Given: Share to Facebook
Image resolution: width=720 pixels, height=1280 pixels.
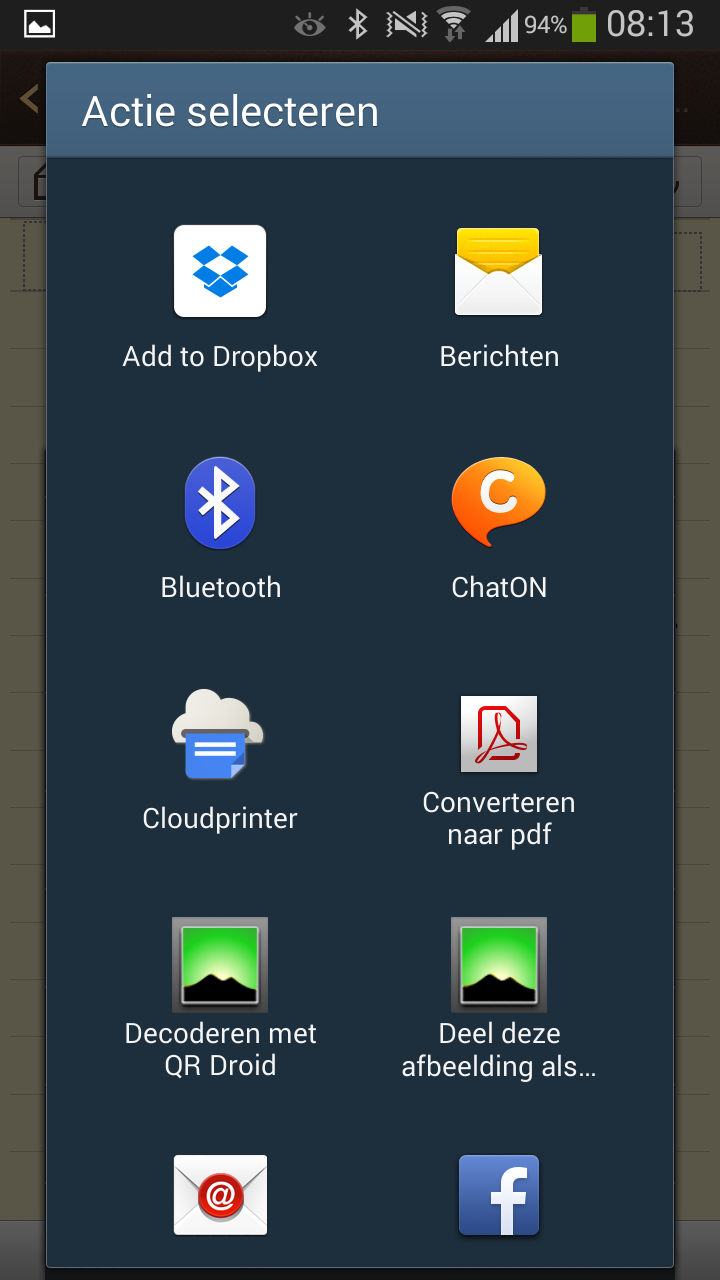Looking at the screenshot, I should 499,1195.
